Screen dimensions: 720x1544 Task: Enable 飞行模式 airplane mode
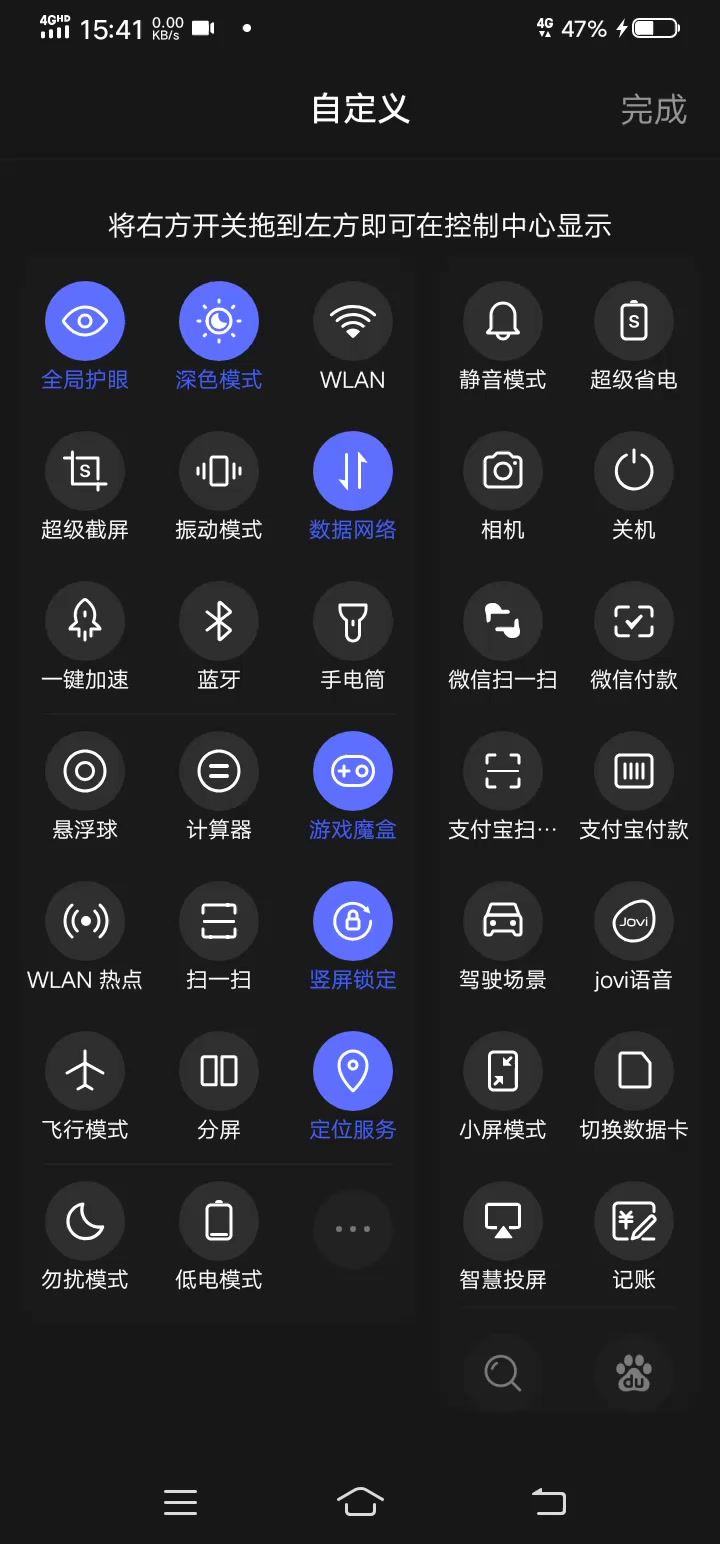tap(85, 1072)
